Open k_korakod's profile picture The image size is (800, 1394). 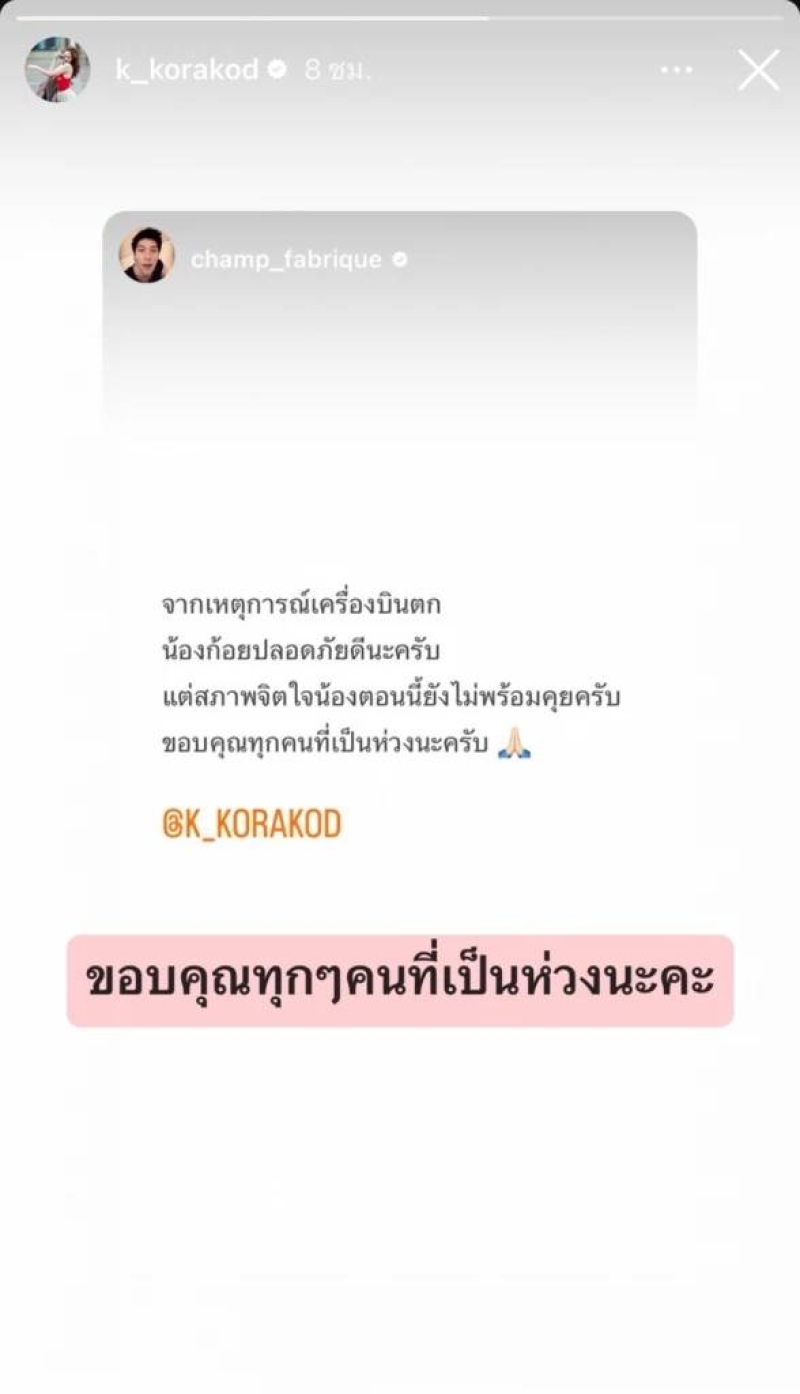(57, 70)
